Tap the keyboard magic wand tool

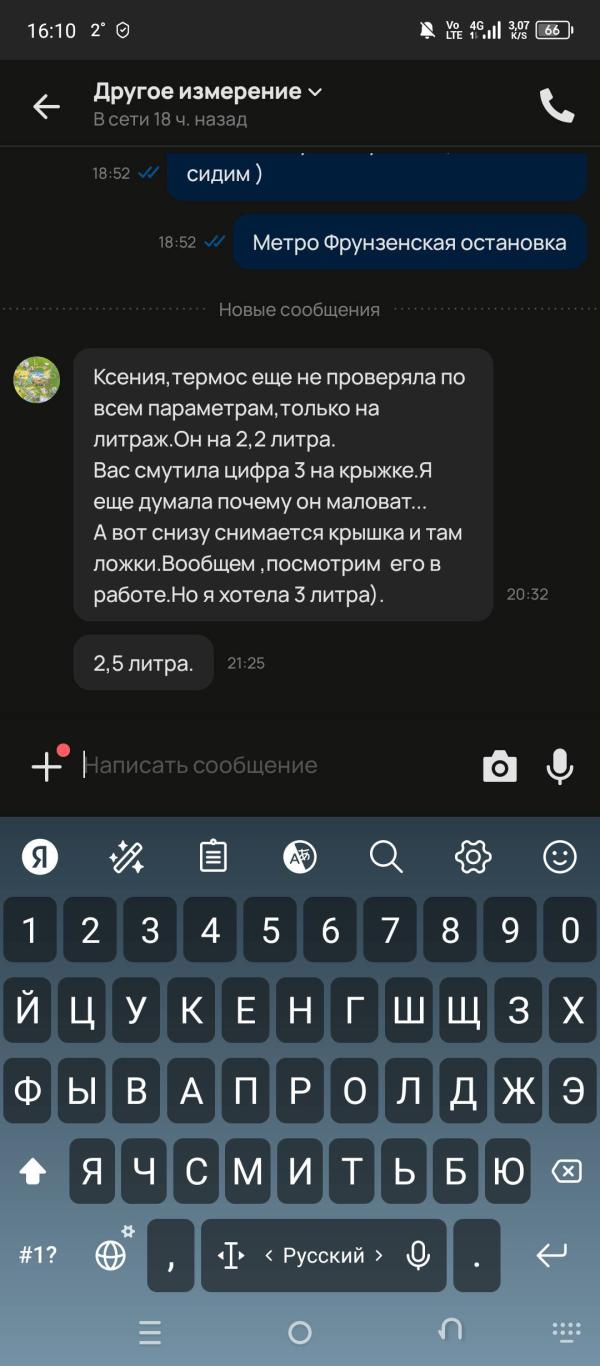pyautogui.click(x=127, y=856)
